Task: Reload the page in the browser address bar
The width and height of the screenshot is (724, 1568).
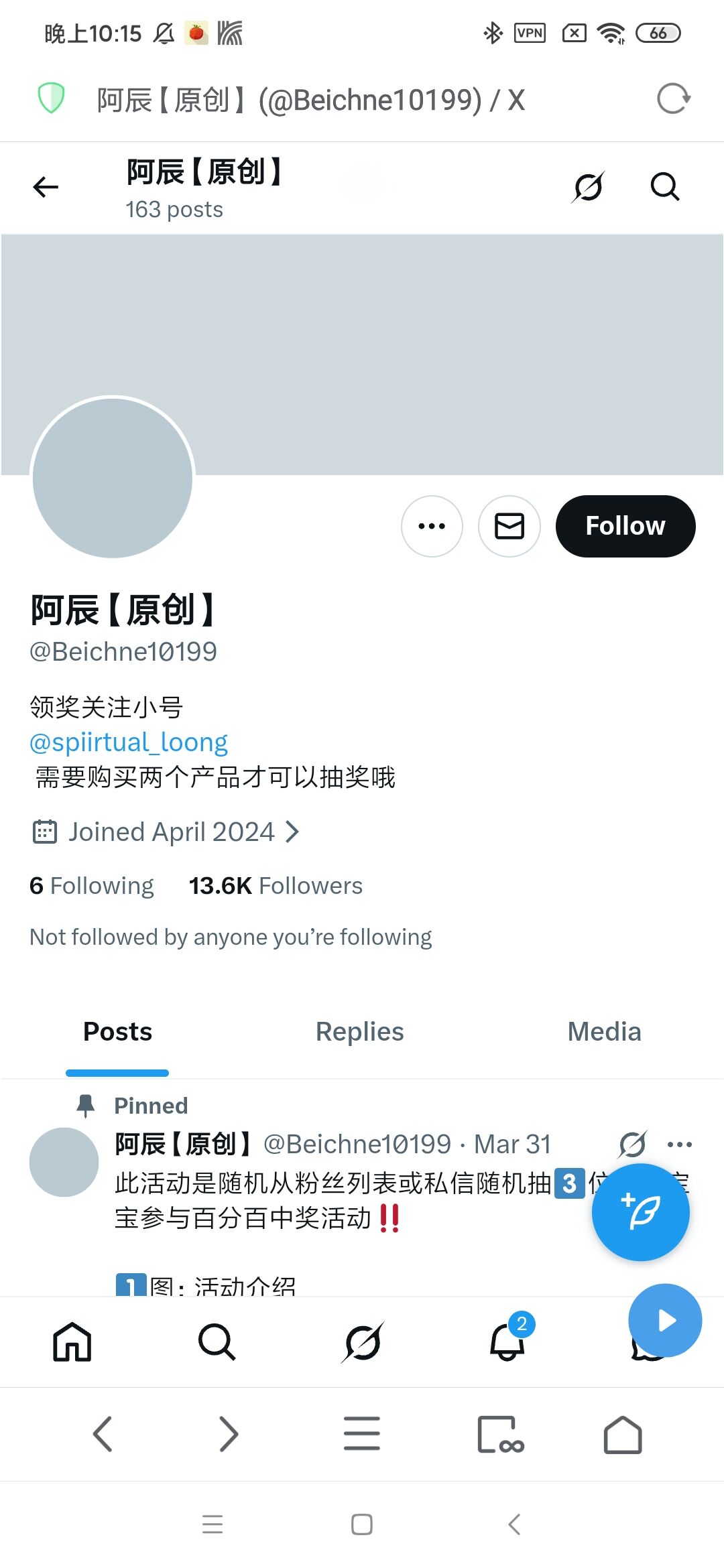Action: 673,99
